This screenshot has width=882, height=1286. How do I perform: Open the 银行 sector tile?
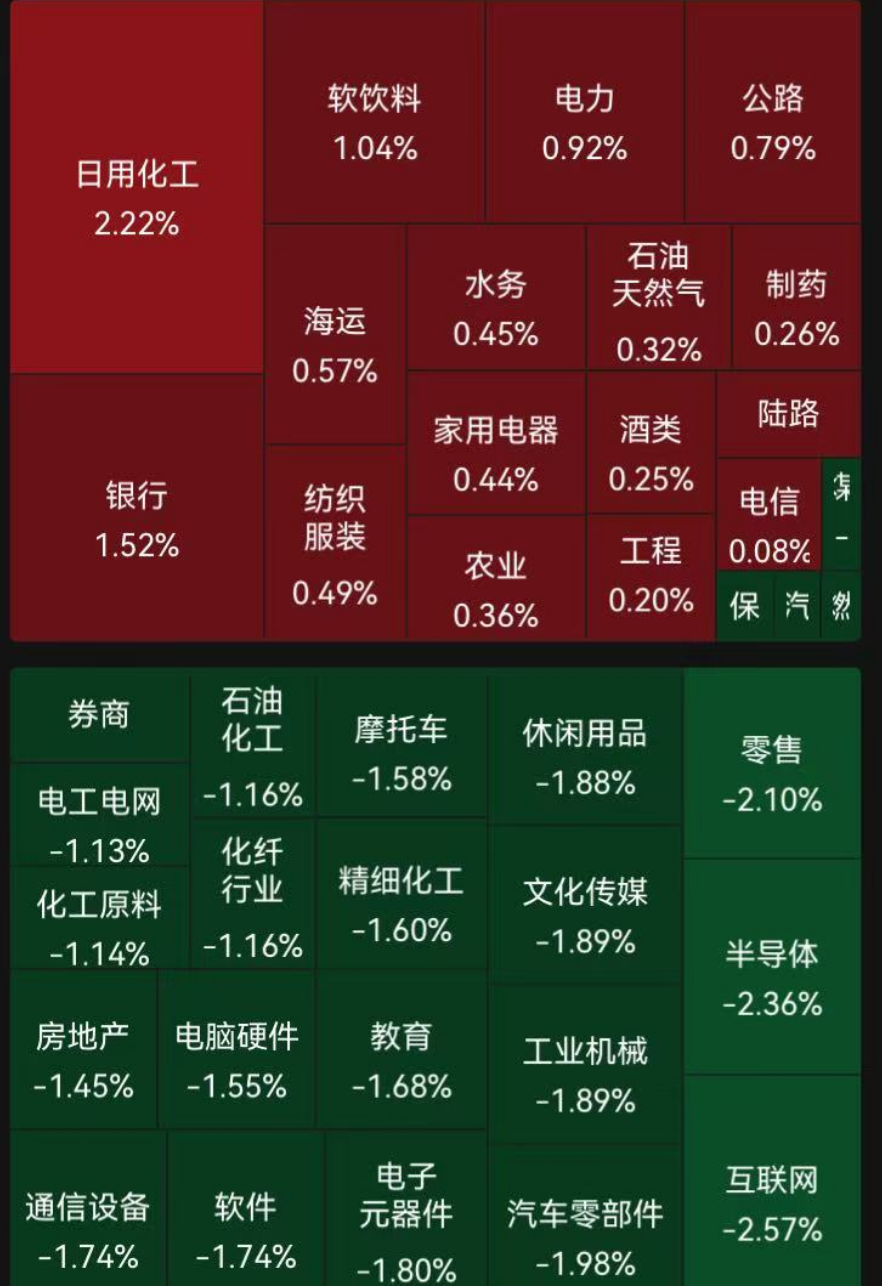[x=137, y=518]
